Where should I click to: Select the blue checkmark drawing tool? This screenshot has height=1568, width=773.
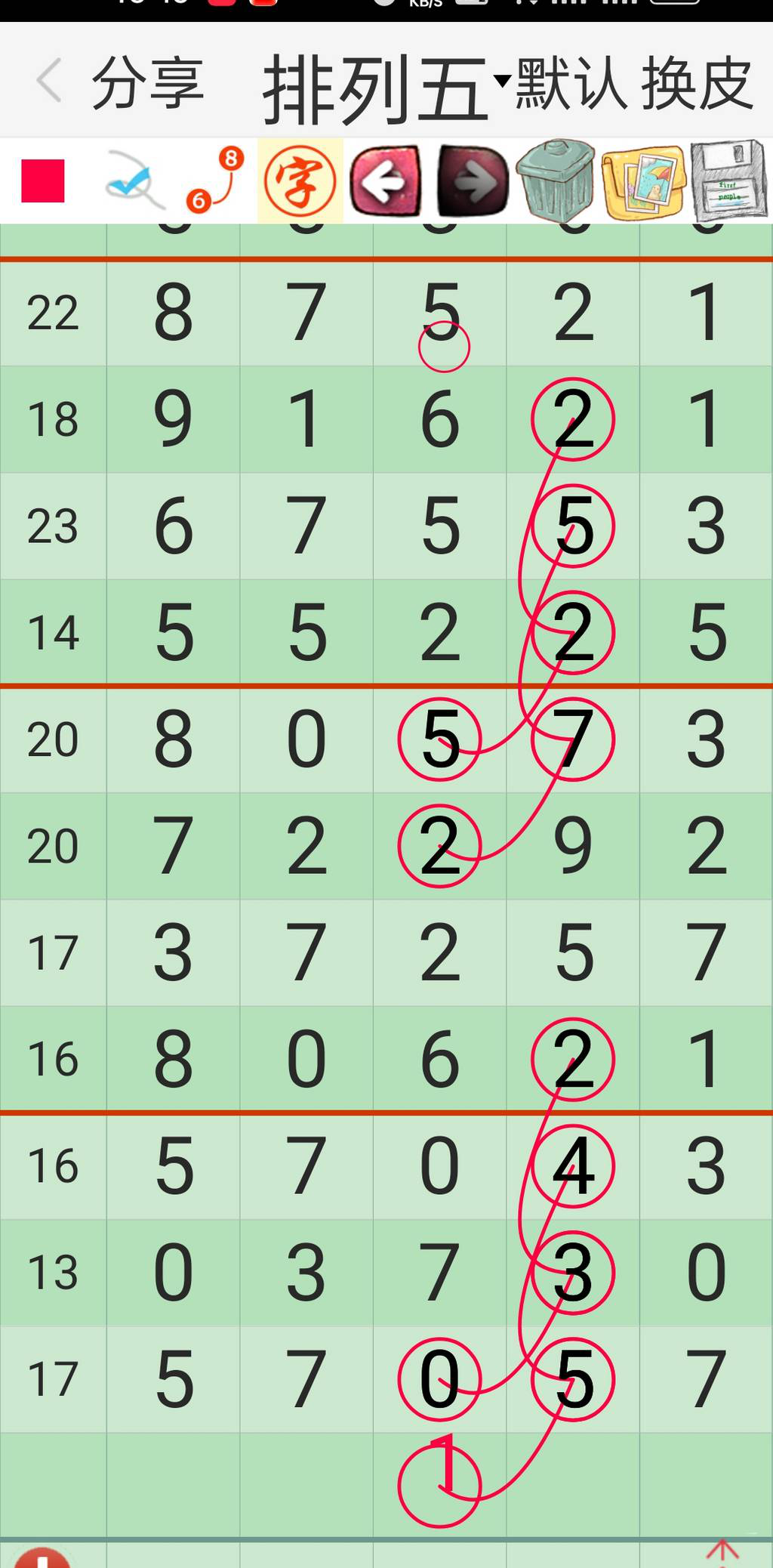tap(134, 181)
